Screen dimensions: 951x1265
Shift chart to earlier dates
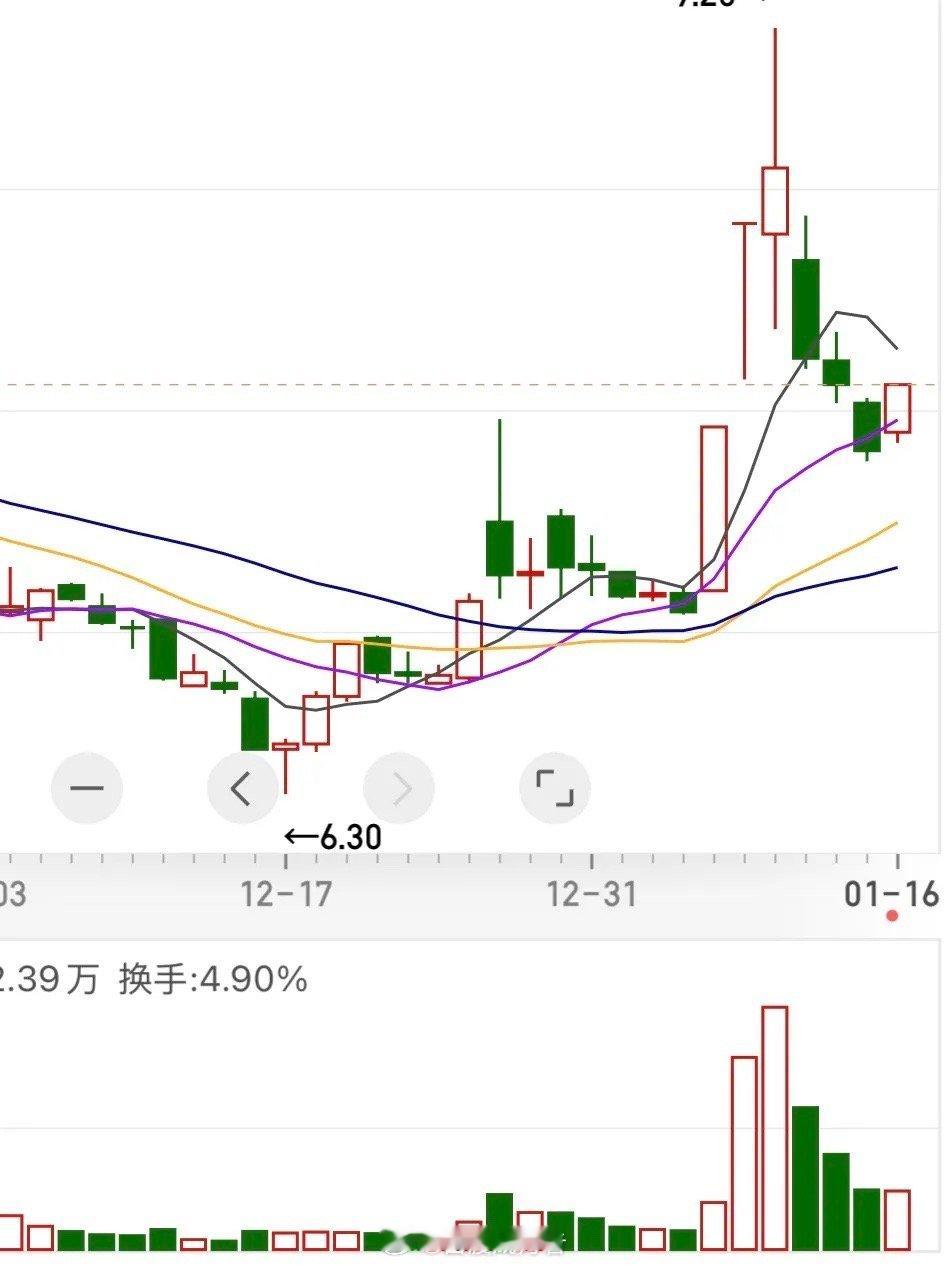tap(242, 788)
